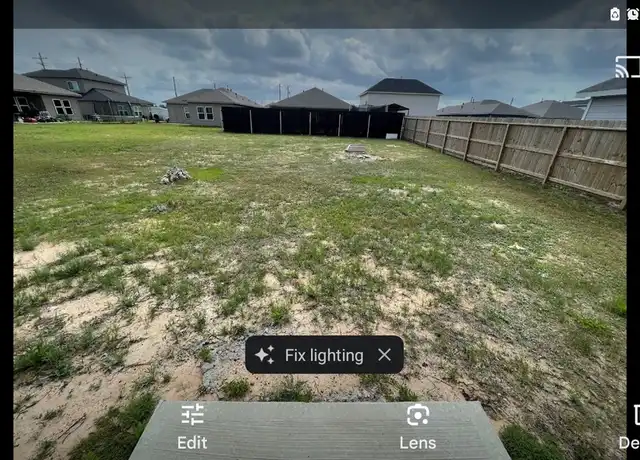This screenshot has height=460, width=640.
Task: Open the Edit tools for this photo
Action: click(x=192, y=425)
